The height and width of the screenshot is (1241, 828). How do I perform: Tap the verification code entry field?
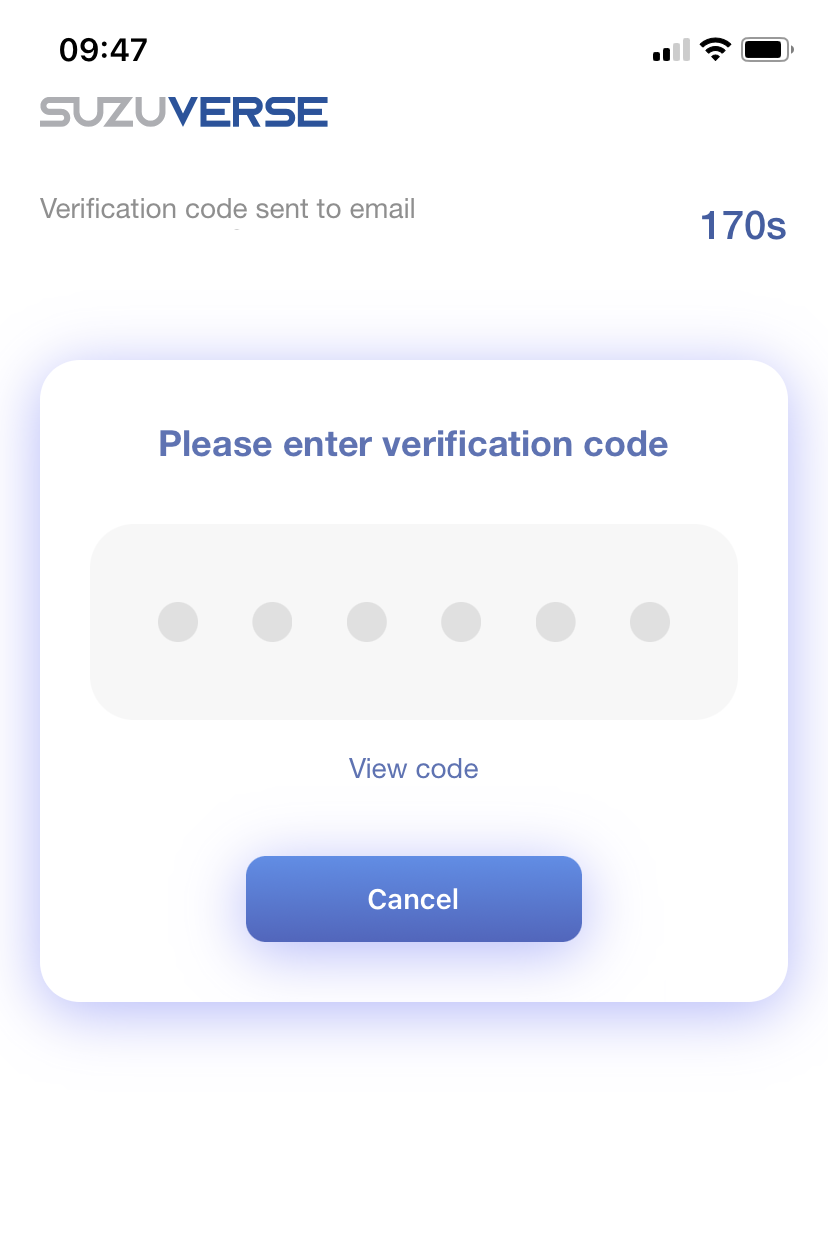pos(413,622)
